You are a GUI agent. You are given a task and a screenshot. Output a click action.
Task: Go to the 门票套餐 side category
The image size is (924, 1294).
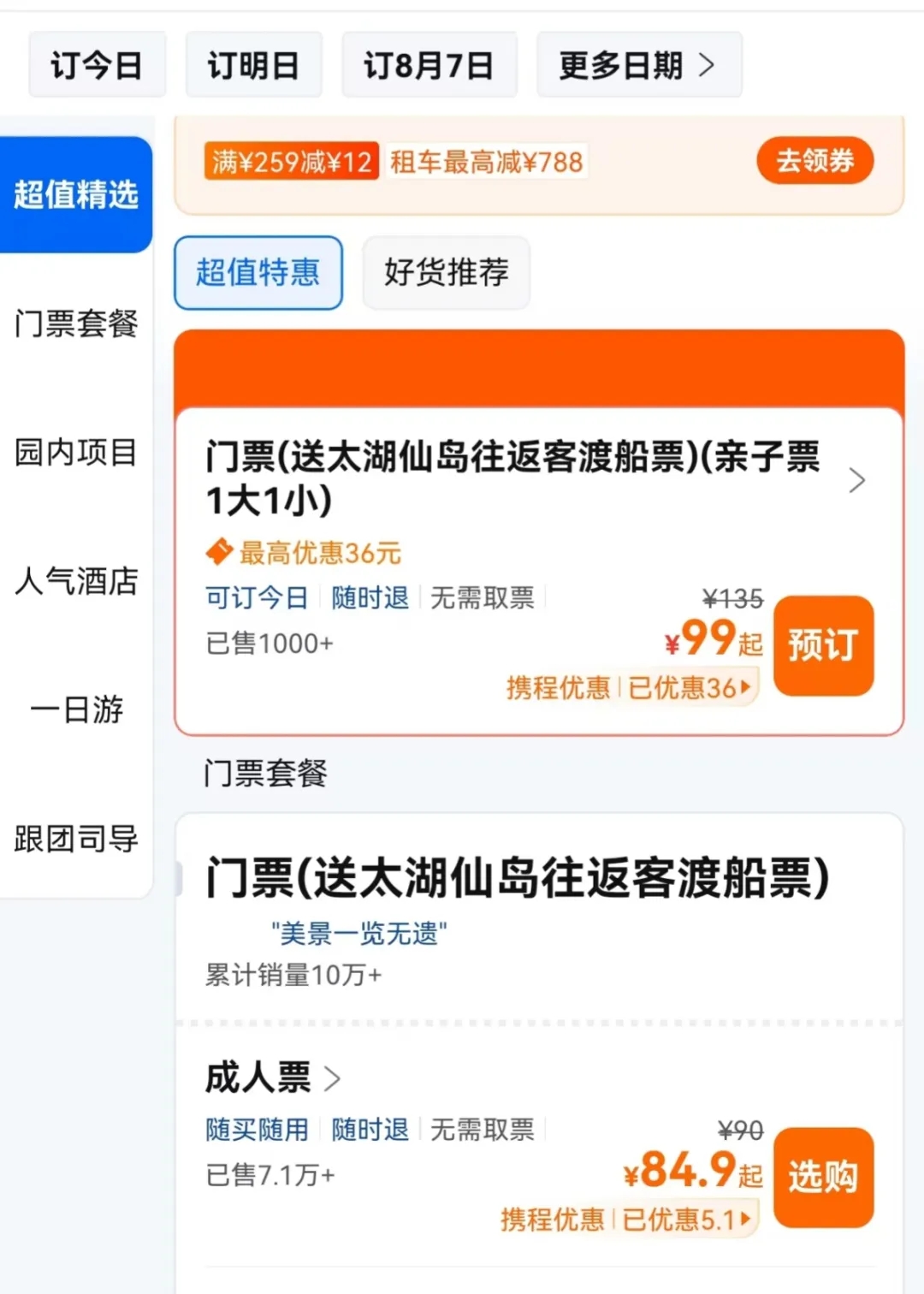coord(76,323)
